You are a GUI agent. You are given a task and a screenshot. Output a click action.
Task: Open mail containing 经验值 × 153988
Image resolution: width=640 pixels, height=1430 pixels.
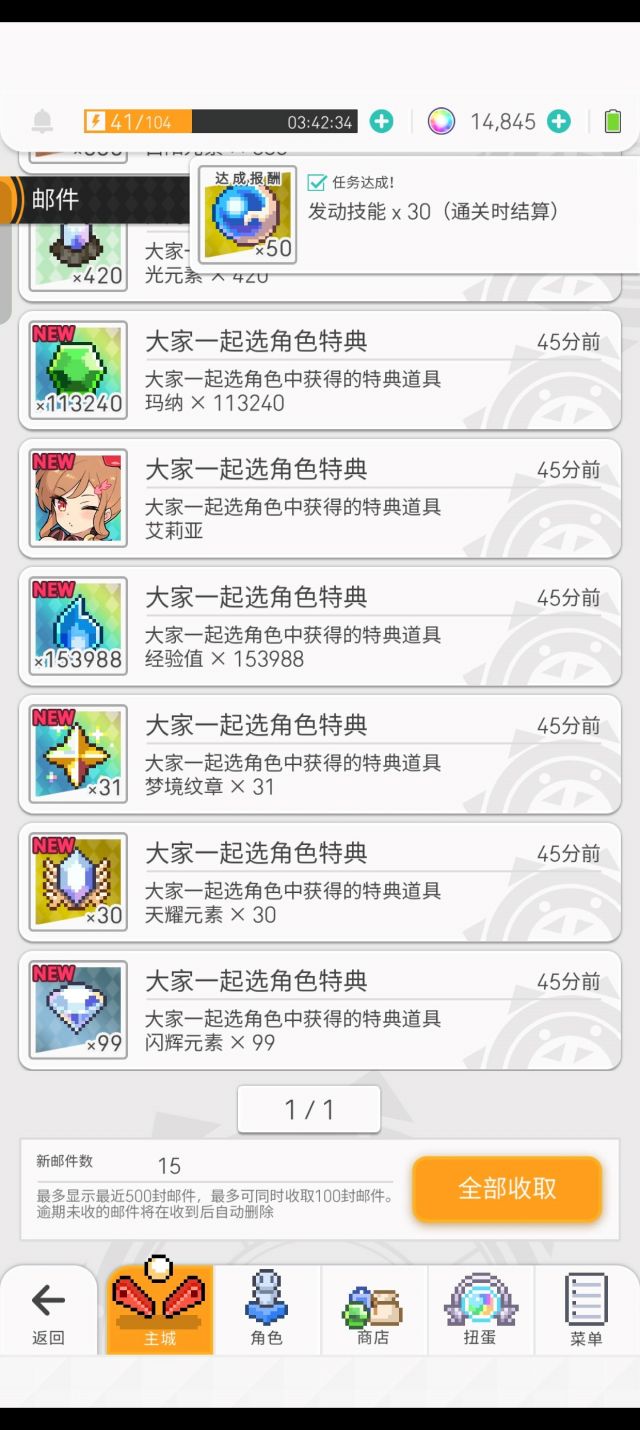pos(320,627)
